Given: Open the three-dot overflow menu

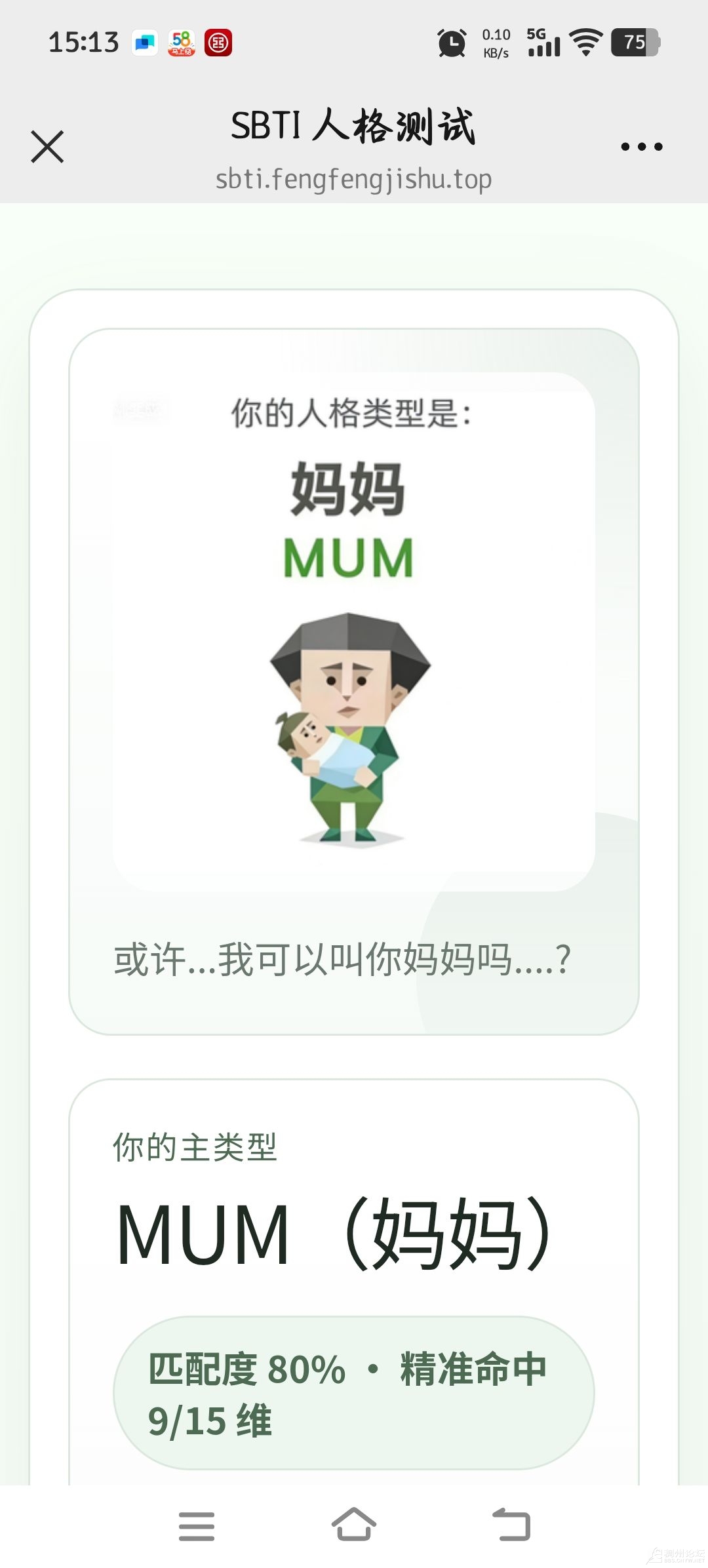Looking at the screenshot, I should point(641,146).
